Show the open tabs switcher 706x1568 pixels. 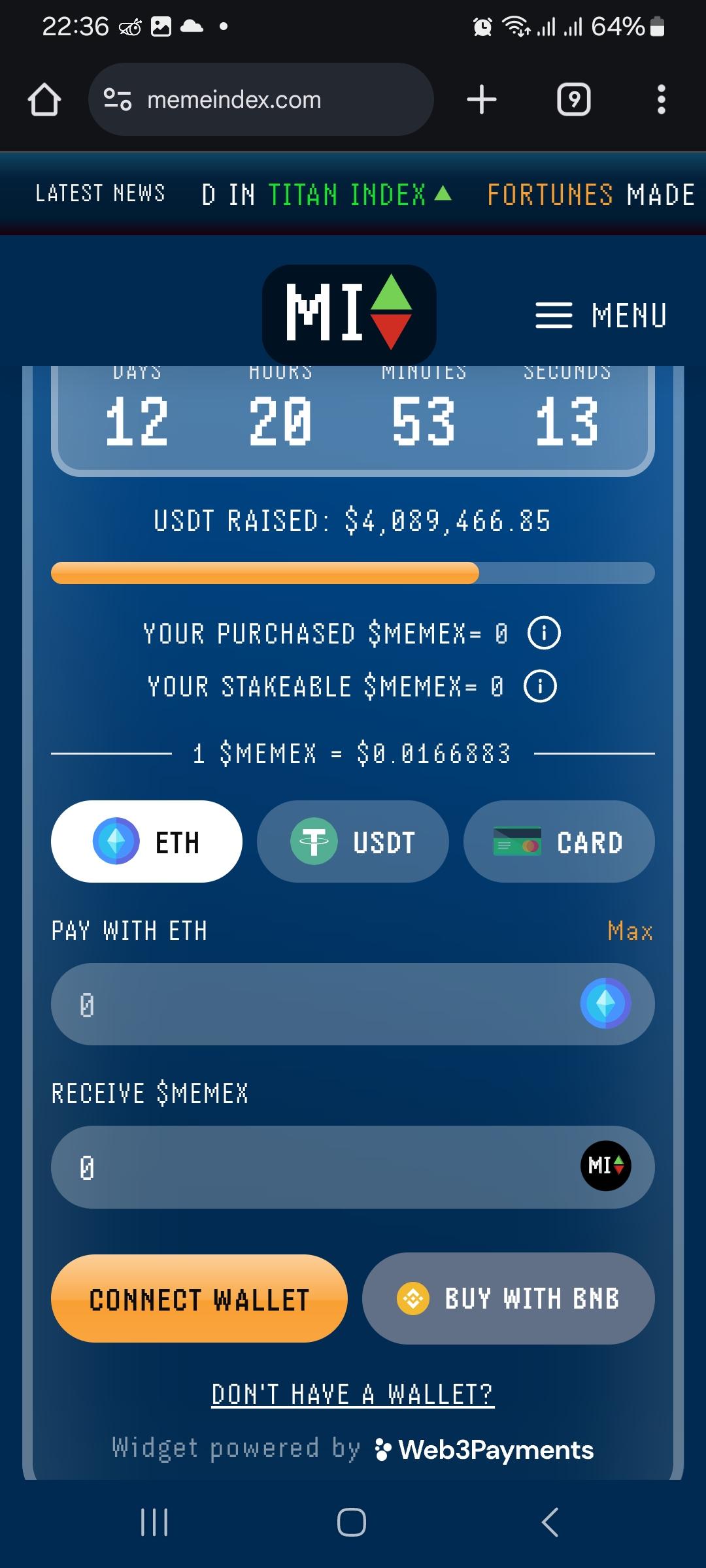point(573,100)
